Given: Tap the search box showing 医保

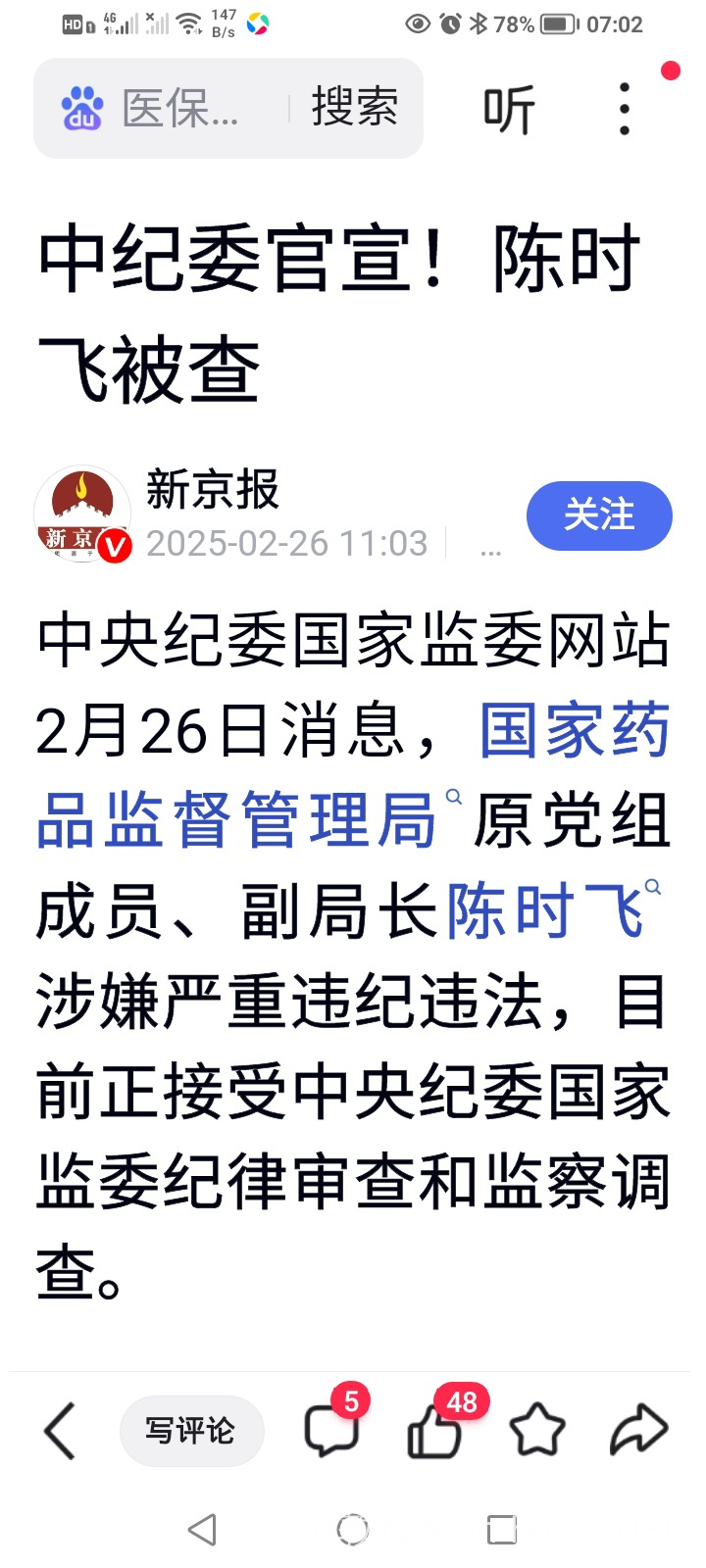Looking at the screenshot, I should click(162, 108).
